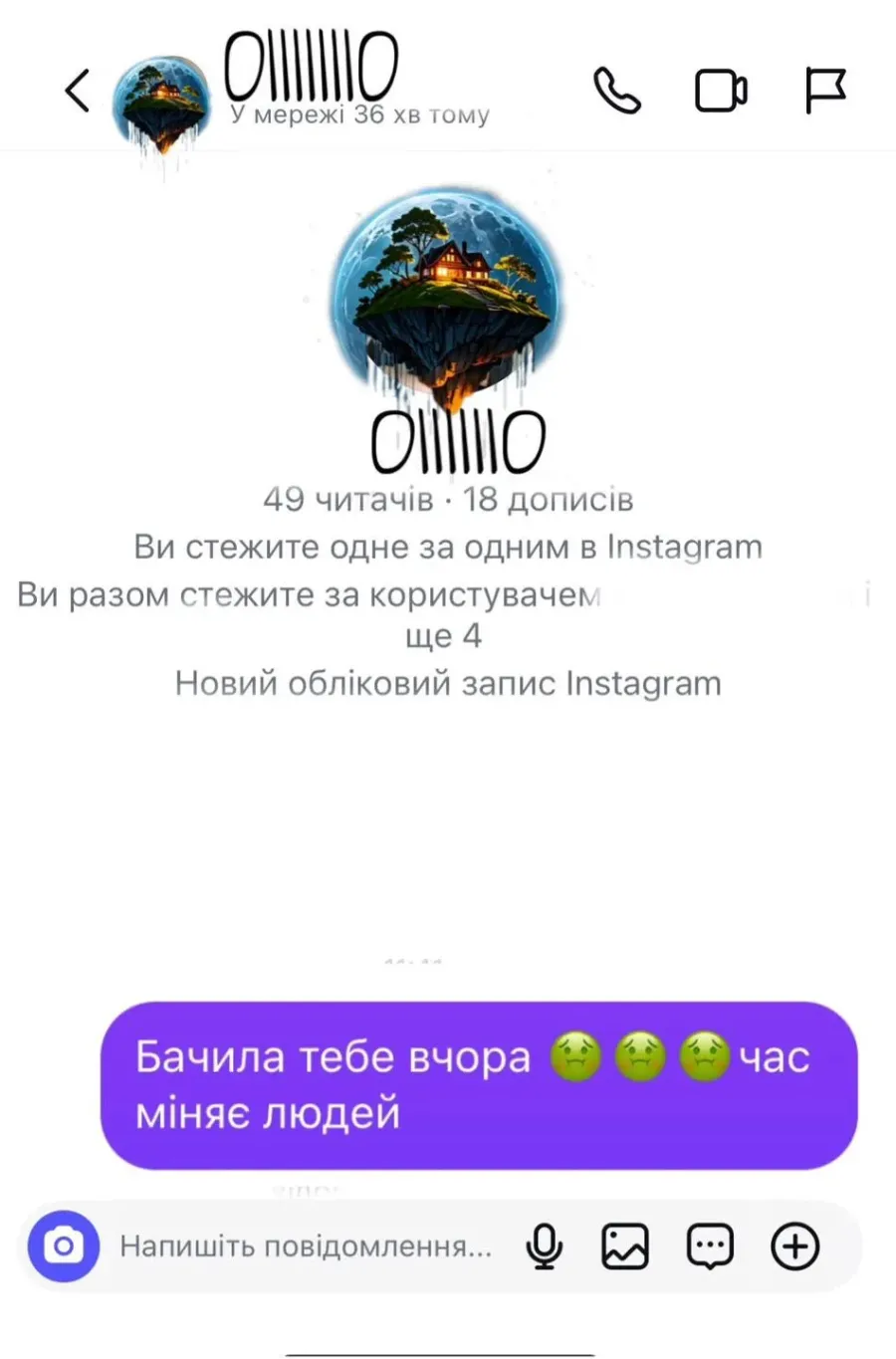Tap the message field "Напишіть повідомлення..."
The image size is (896, 1359).
pos(306,1246)
